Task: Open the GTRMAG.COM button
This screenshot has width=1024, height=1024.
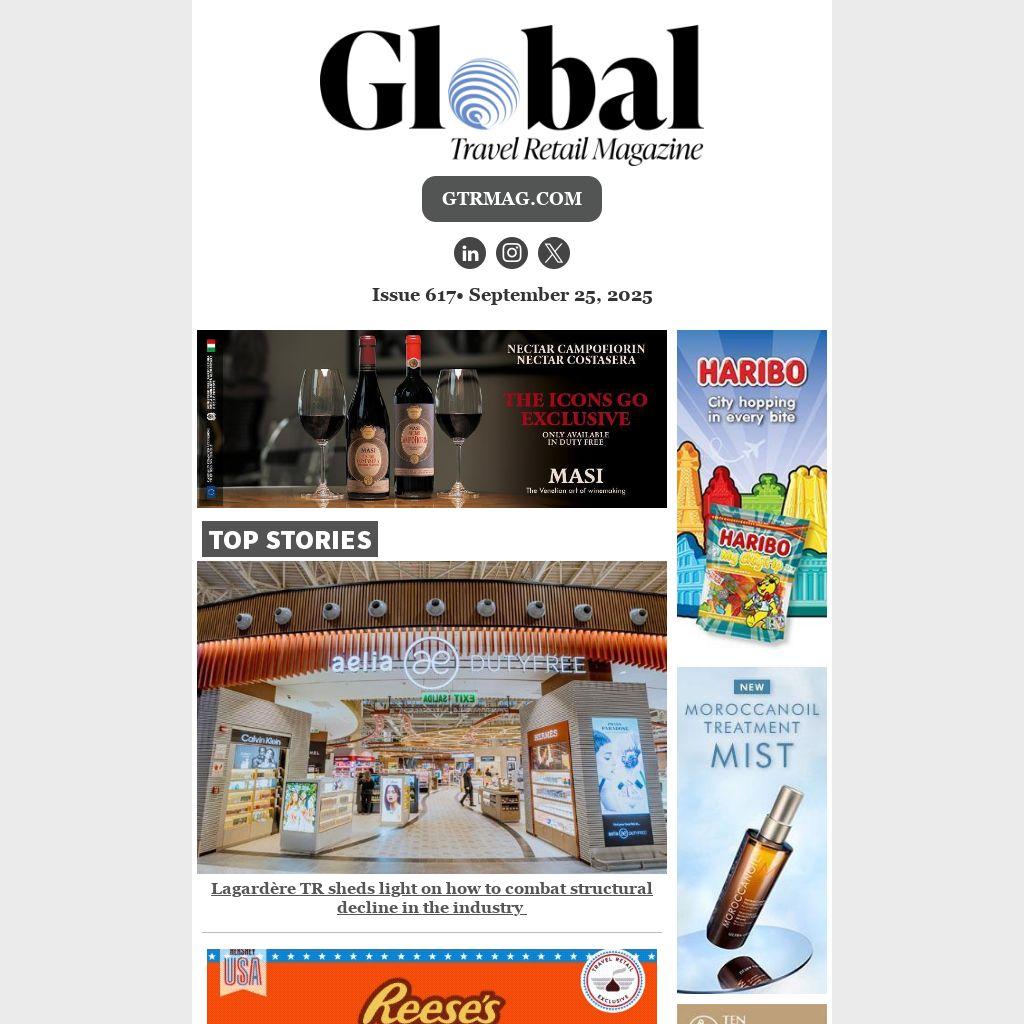Action: [x=511, y=199]
